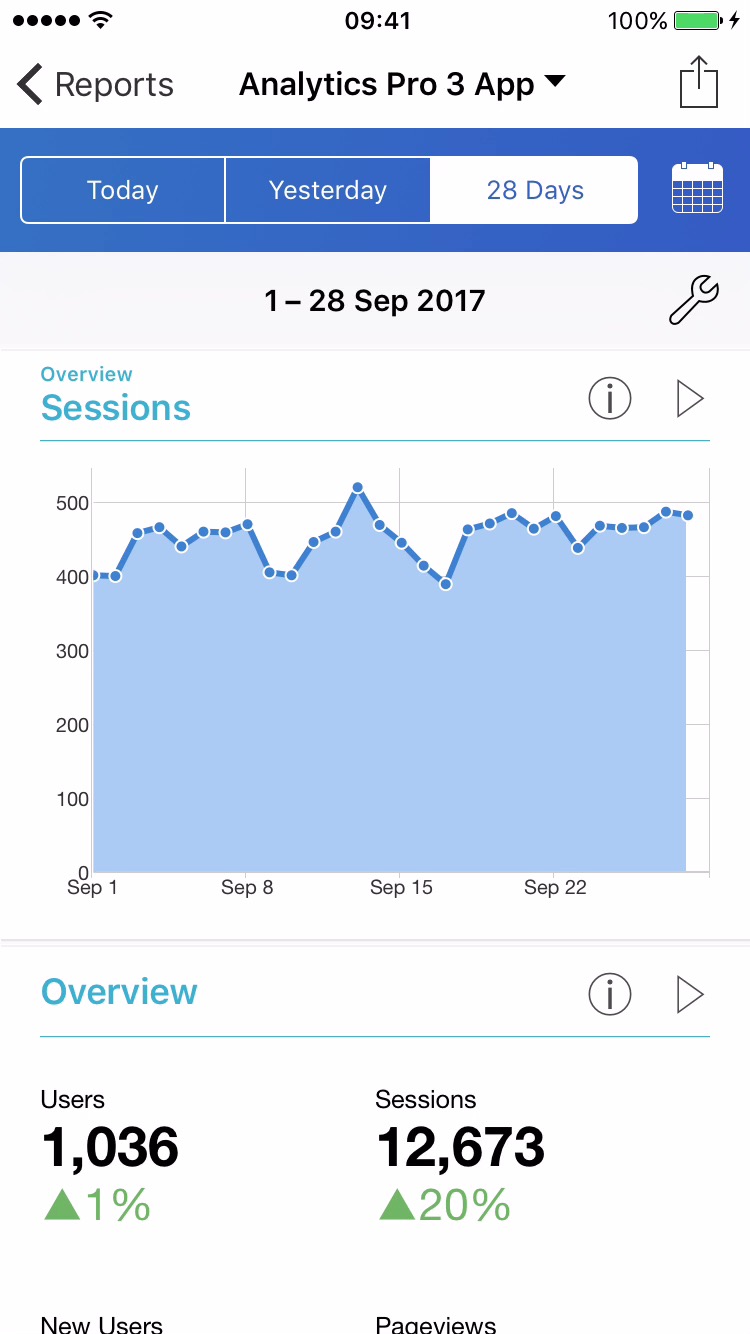Select the Yesterday range
Screen dimensions: 750x1334
coord(327,190)
